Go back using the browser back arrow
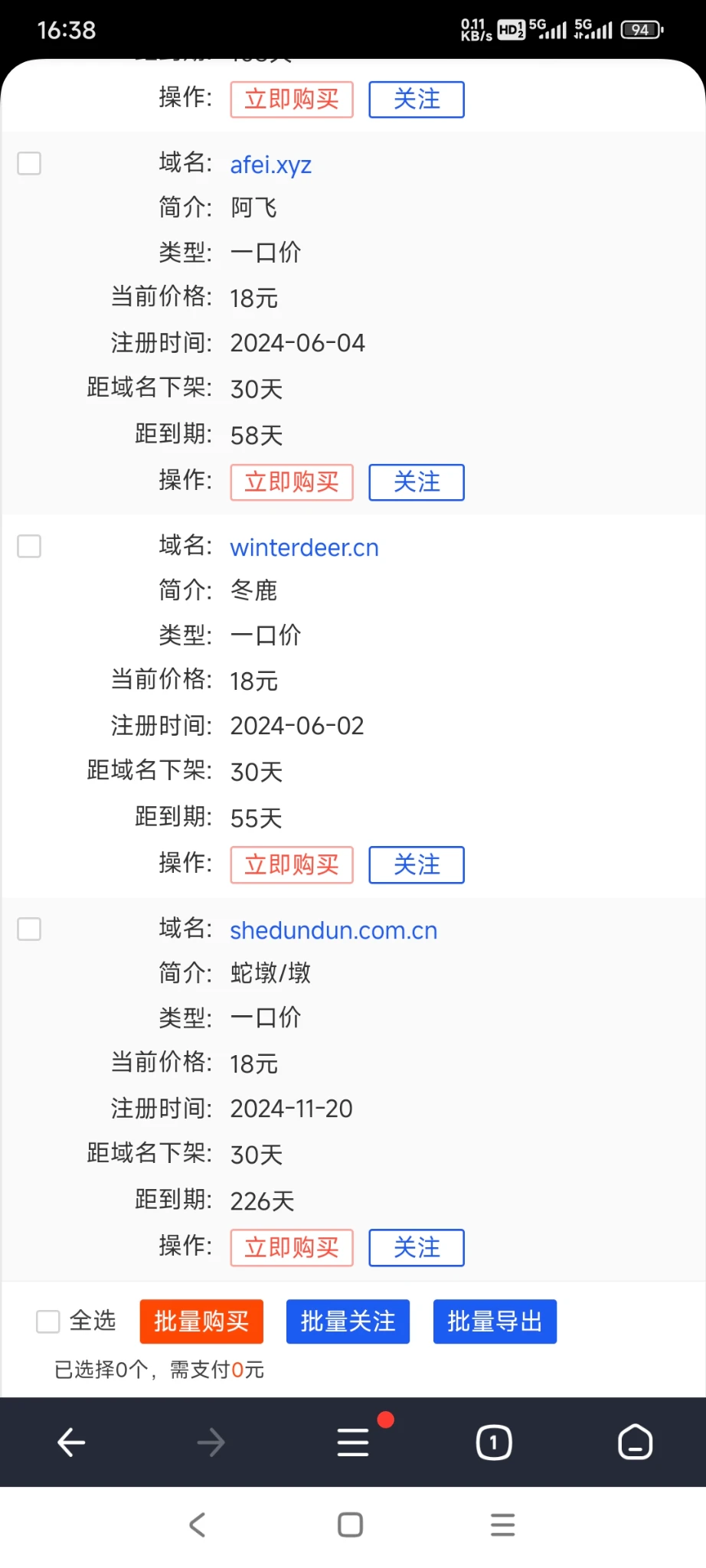The height and width of the screenshot is (1568, 706). pos(71,1442)
